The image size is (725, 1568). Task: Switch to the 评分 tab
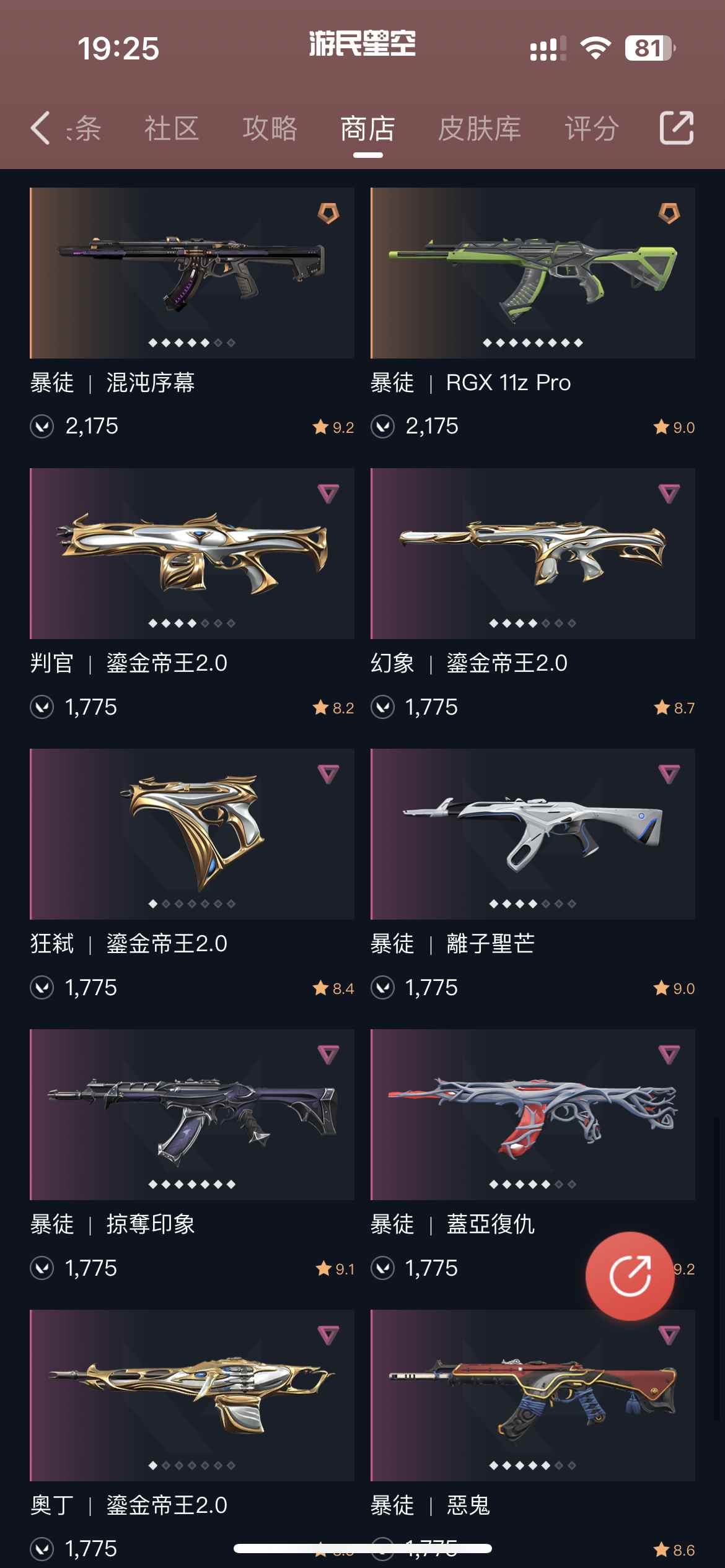click(x=591, y=129)
